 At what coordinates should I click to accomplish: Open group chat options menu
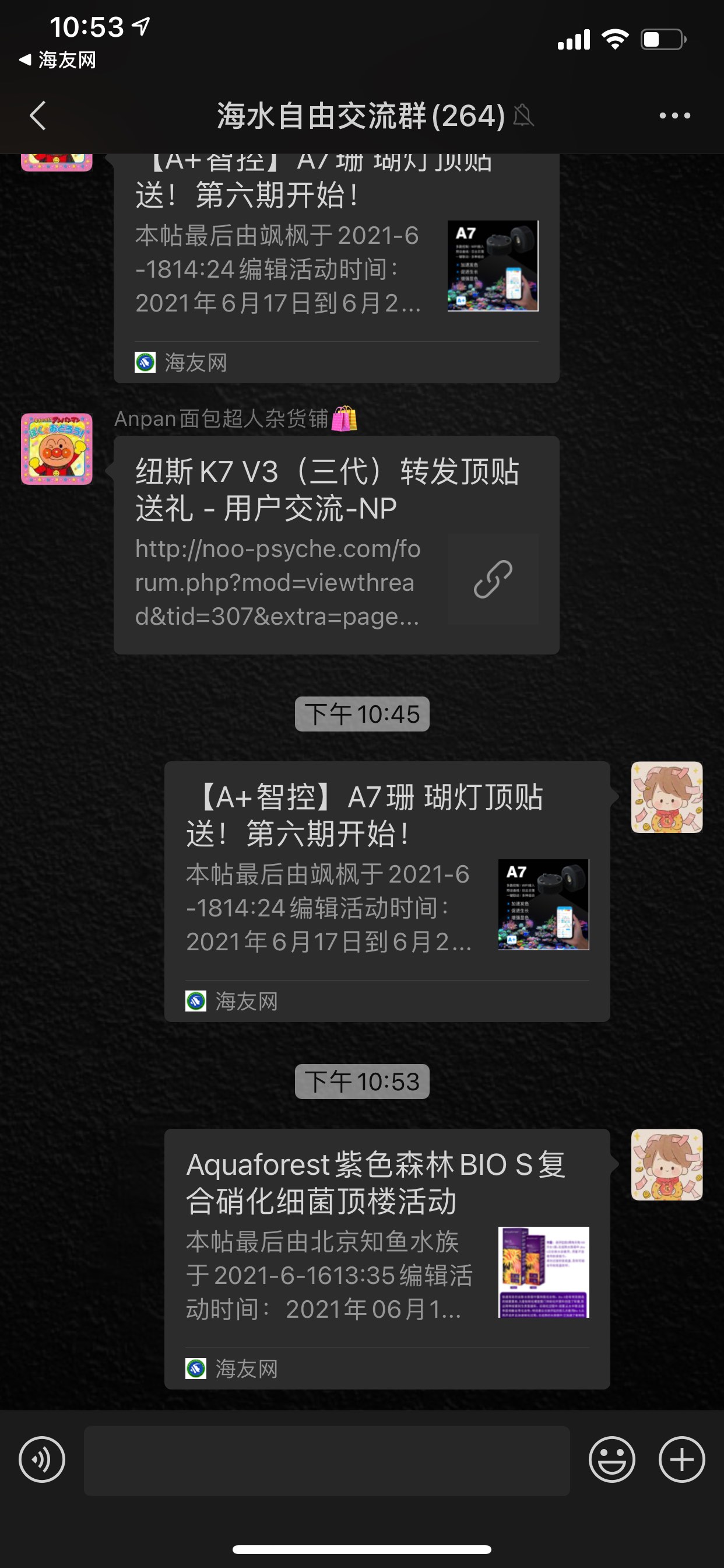674,115
